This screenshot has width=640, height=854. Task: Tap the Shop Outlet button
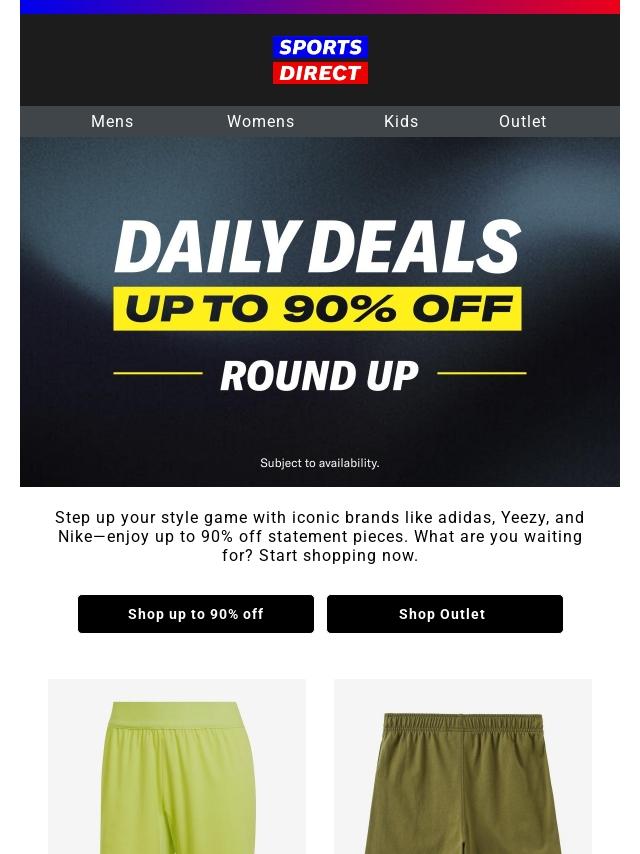(444, 614)
